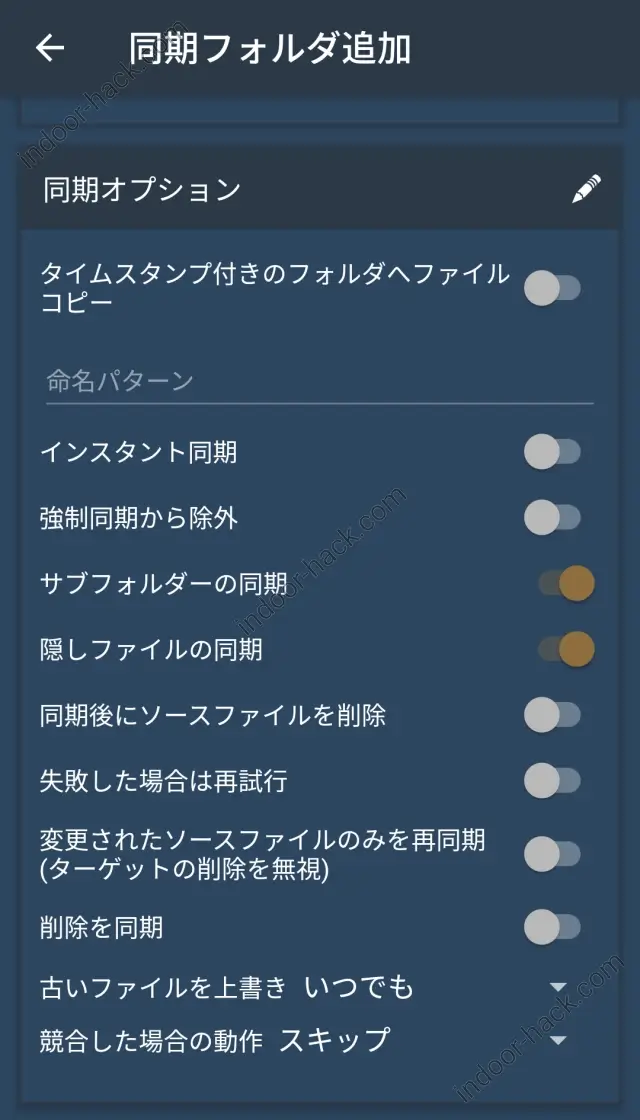Enable インスタント同期
The width and height of the screenshot is (640, 1120).
point(552,452)
